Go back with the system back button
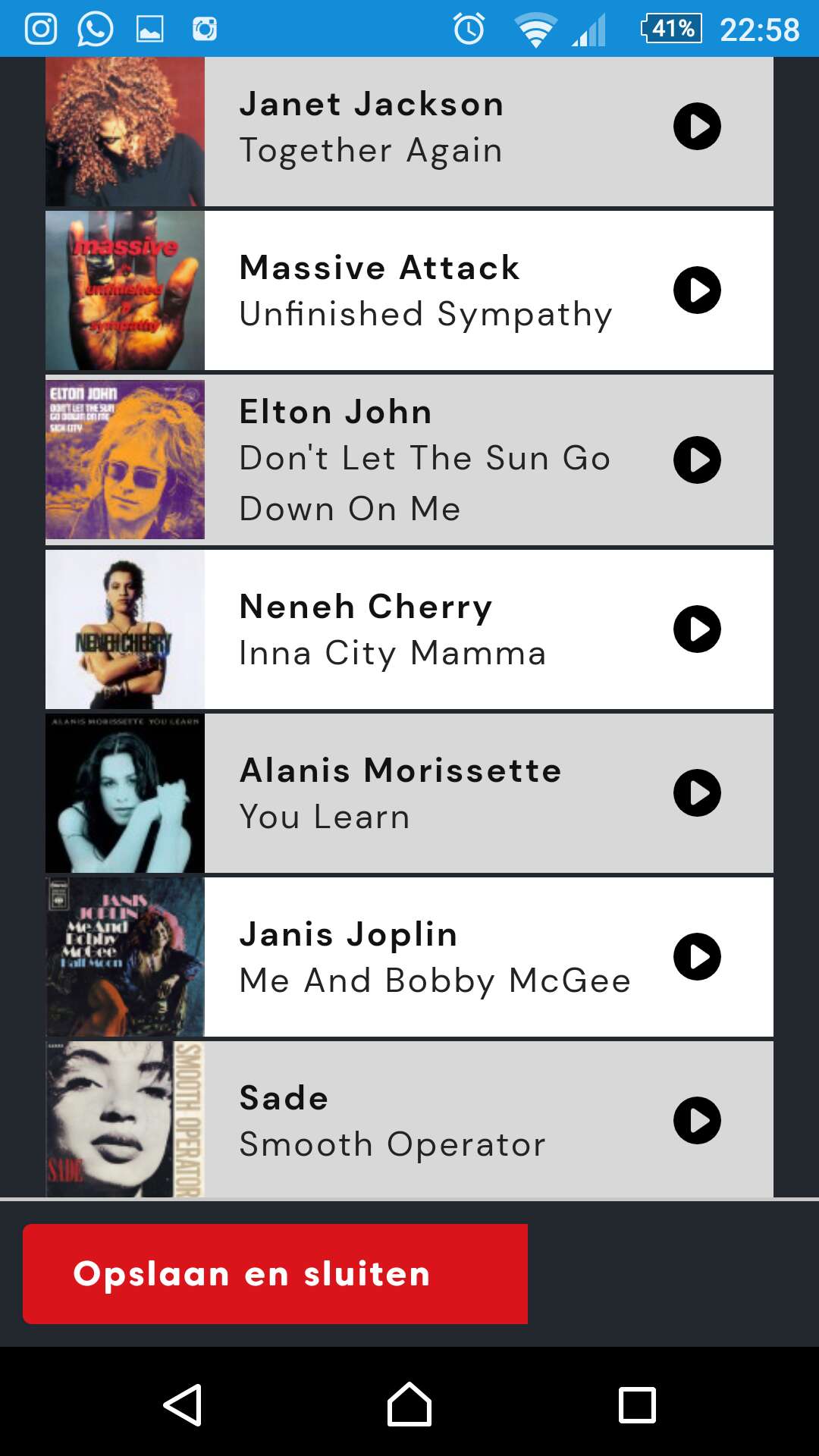The width and height of the screenshot is (819, 1456). tap(183, 1404)
